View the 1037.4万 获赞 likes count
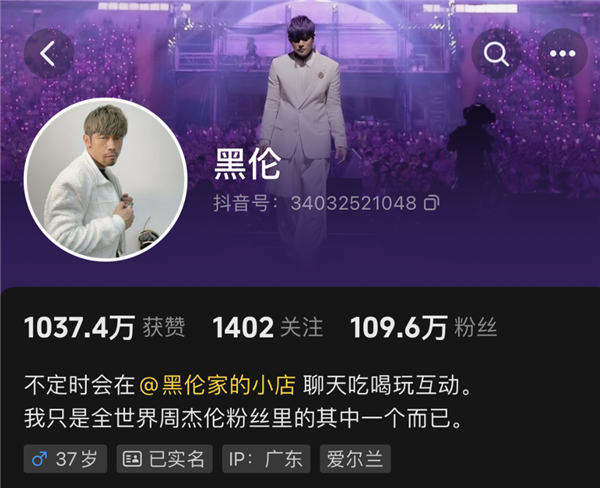Image resolution: width=600 pixels, height=488 pixels. 104,327
